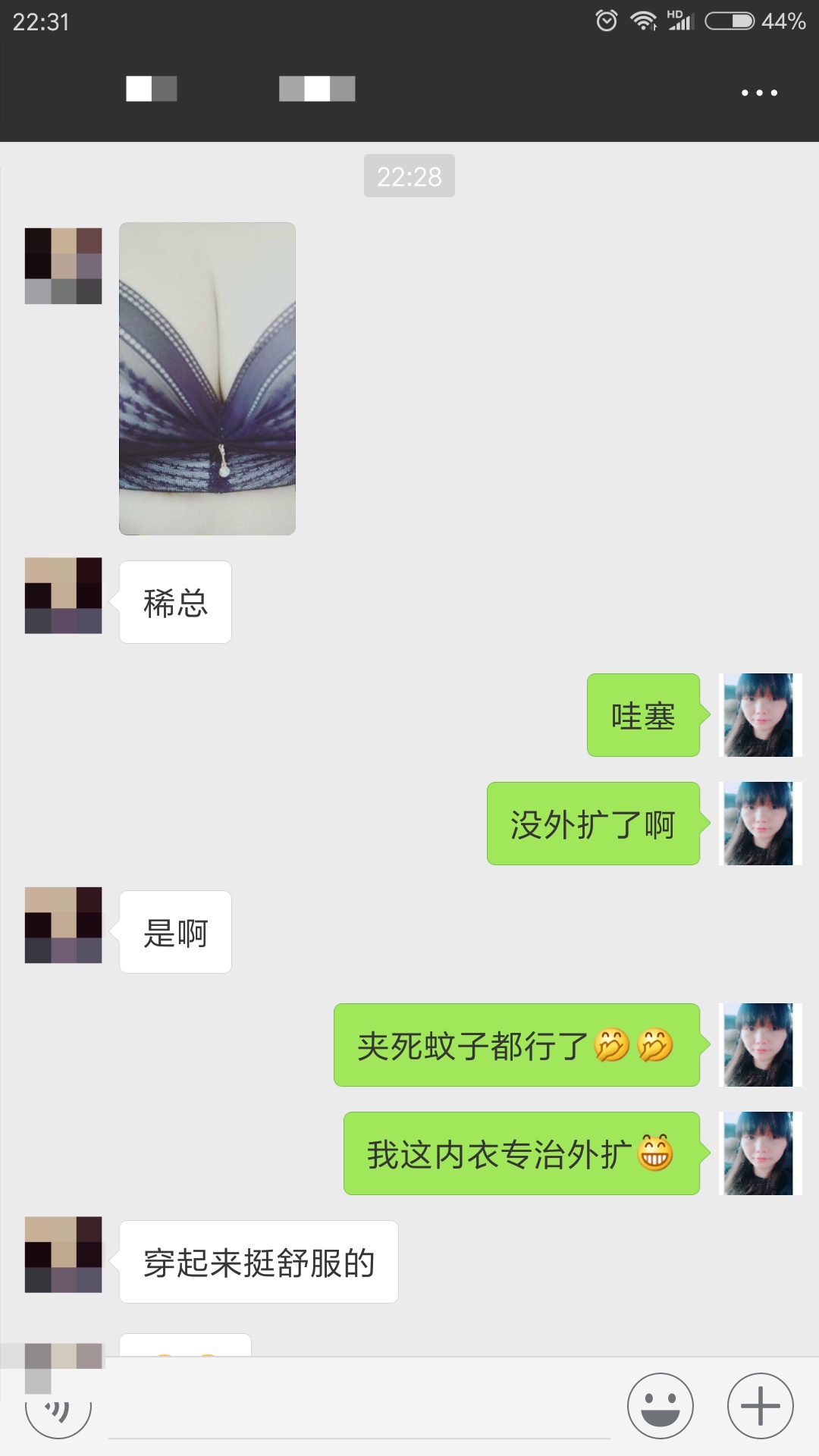Open the emoji sticker panel

(x=660, y=1405)
